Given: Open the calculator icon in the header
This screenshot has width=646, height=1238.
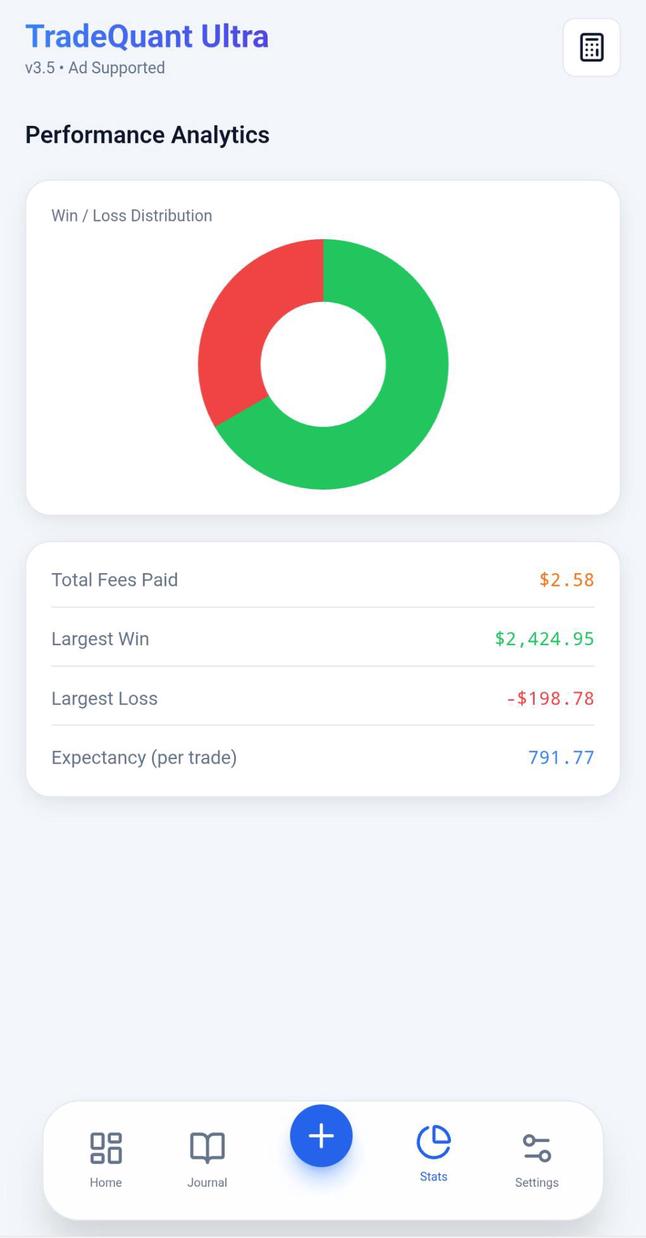Looking at the screenshot, I should pyautogui.click(x=591, y=47).
